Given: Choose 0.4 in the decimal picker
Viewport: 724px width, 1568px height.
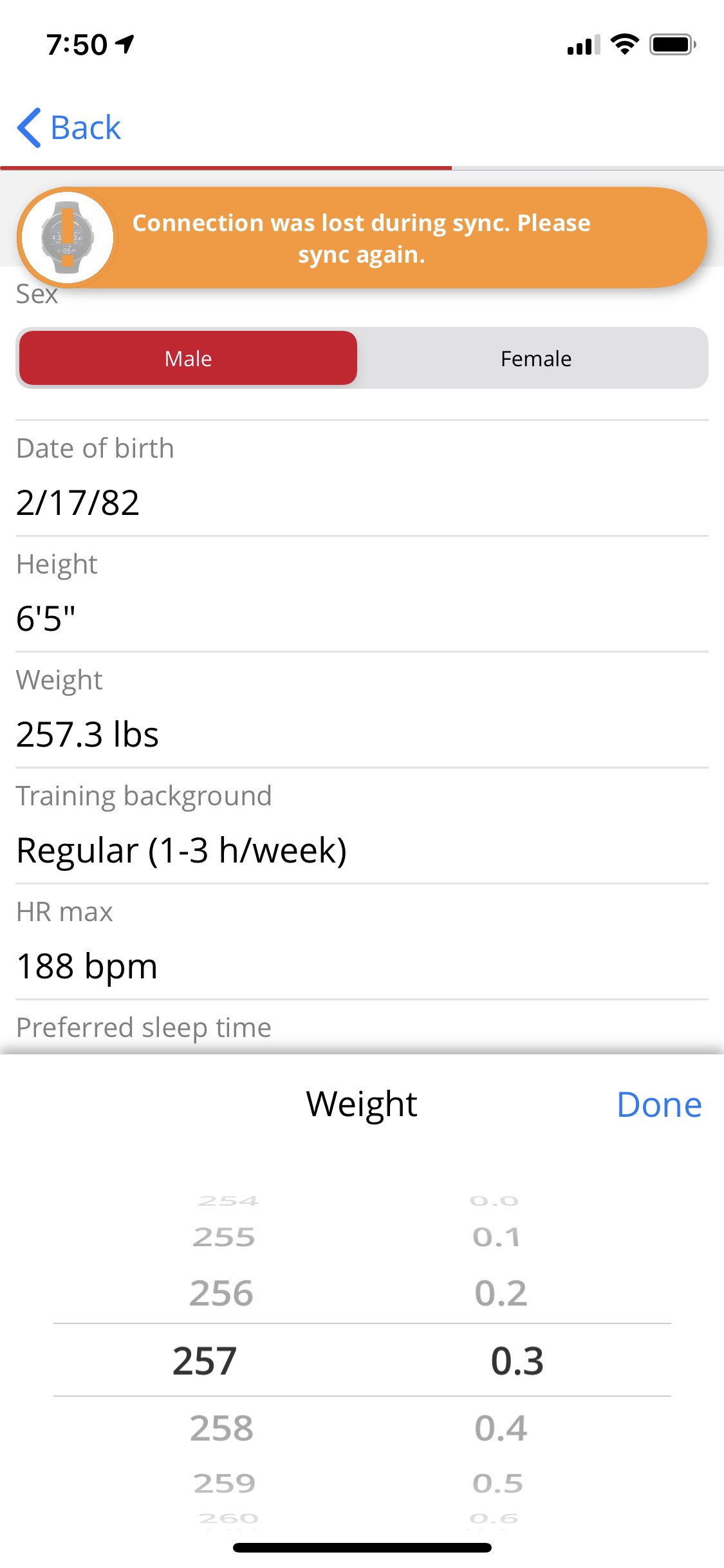Looking at the screenshot, I should [501, 1428].
